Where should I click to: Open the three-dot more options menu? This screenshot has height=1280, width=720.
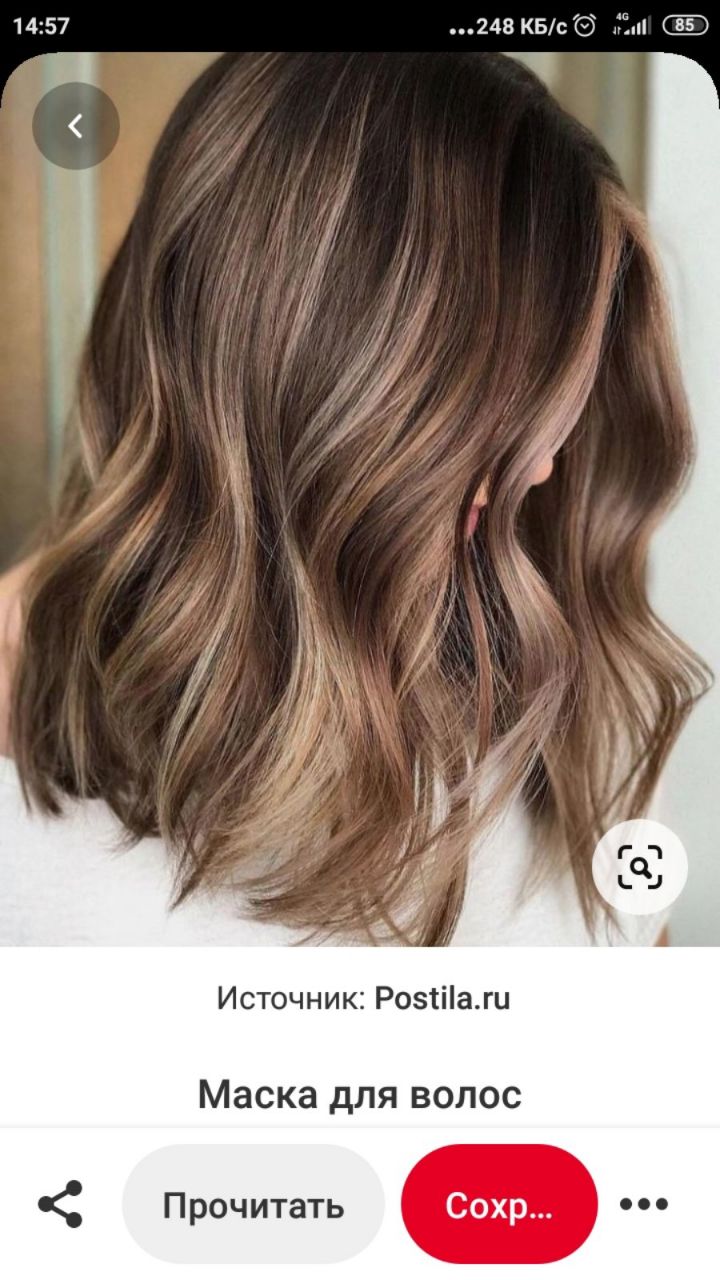(644, 1205)
